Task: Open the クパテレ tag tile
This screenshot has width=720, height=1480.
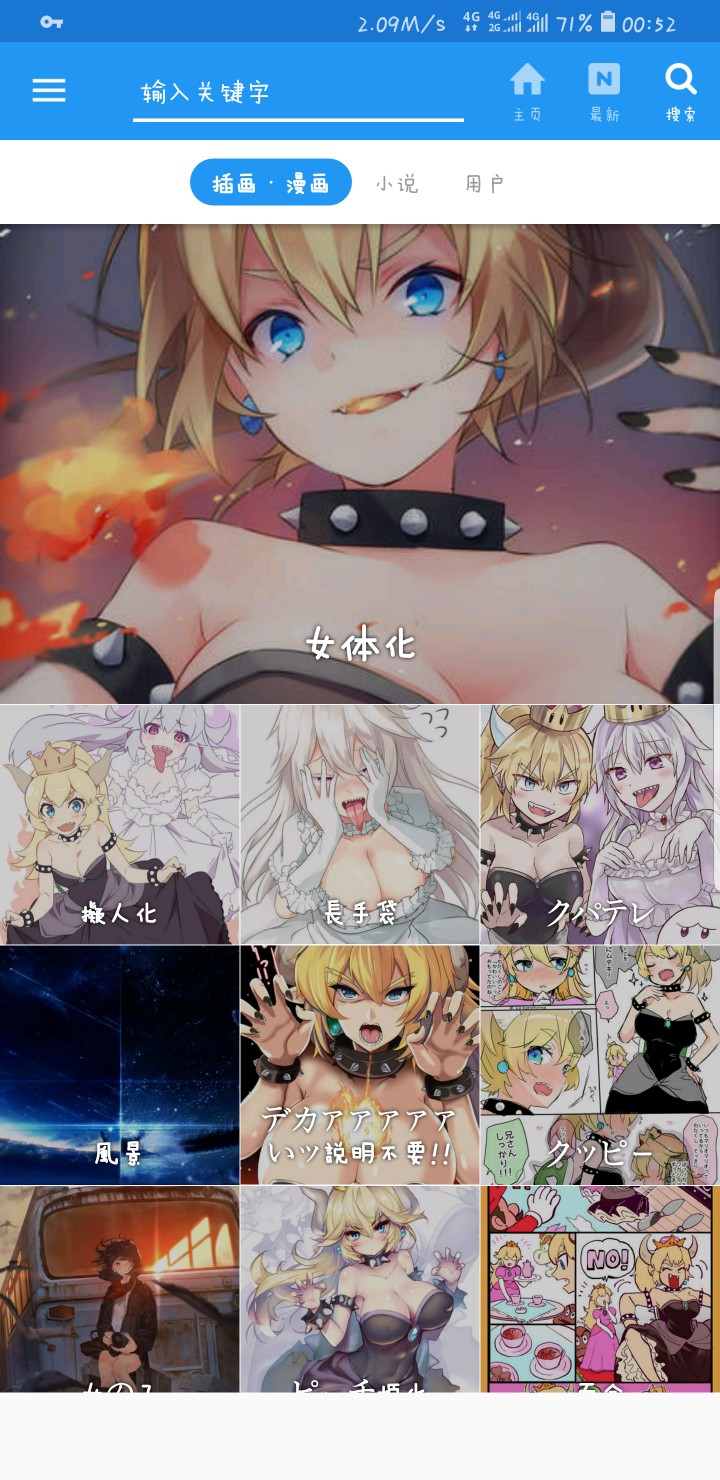Action: click(x=600, y=825)
